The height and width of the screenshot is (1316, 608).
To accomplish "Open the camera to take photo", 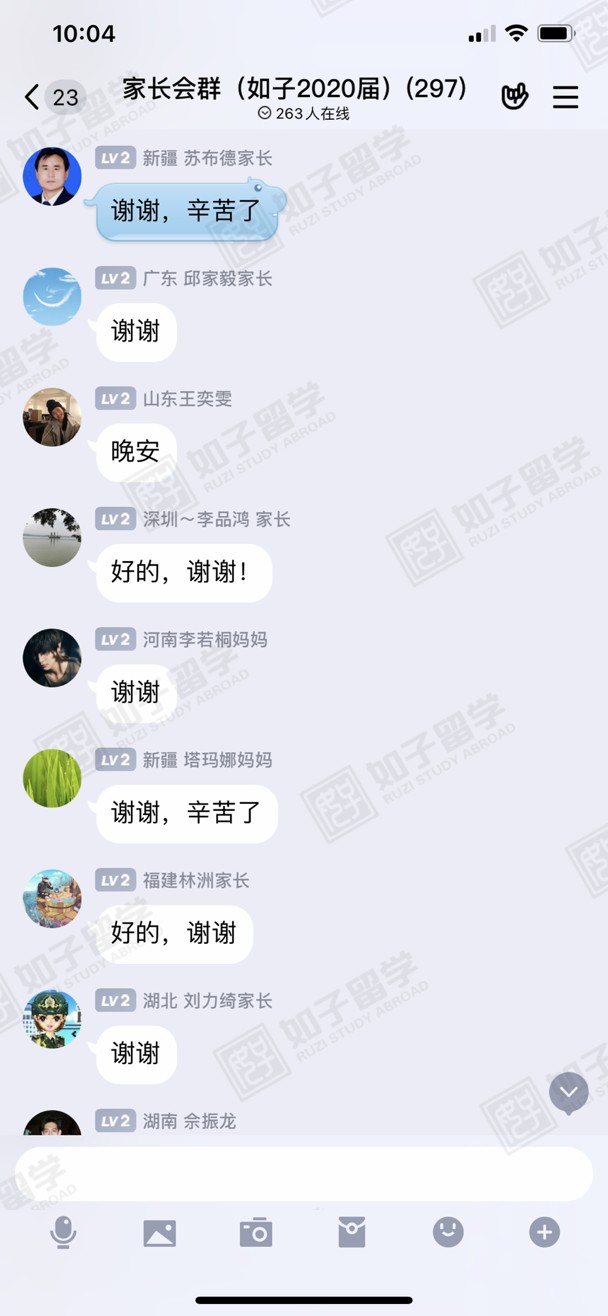I will coord(256,1233).
